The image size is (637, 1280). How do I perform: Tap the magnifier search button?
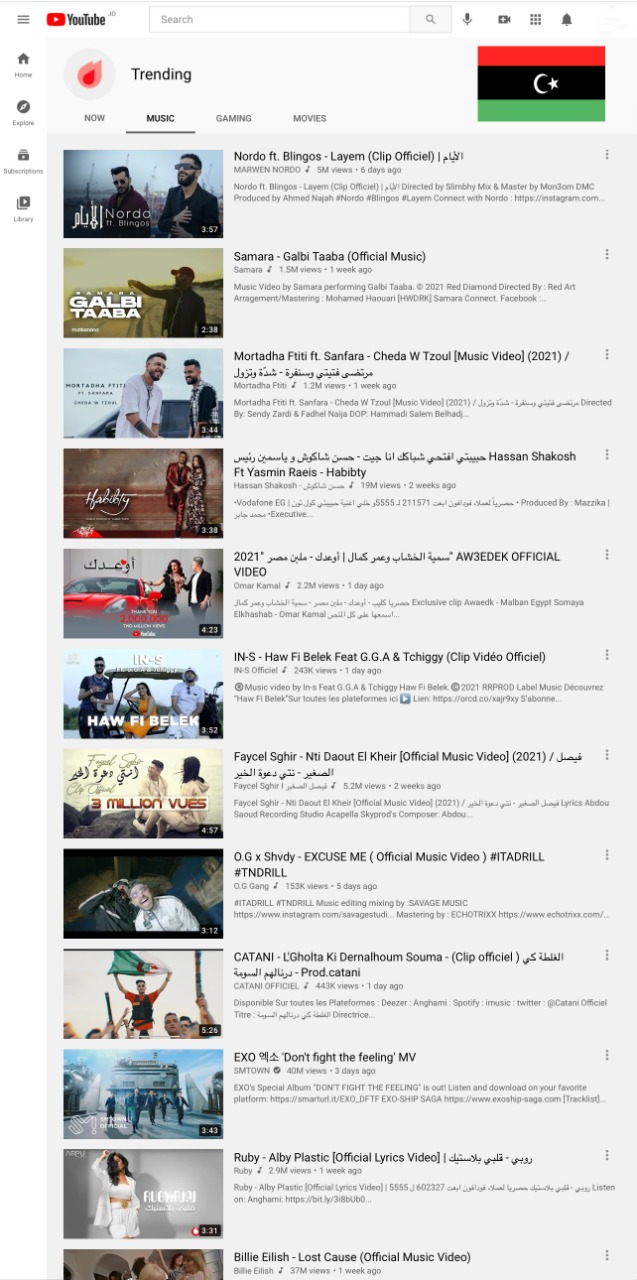(431, 19)
